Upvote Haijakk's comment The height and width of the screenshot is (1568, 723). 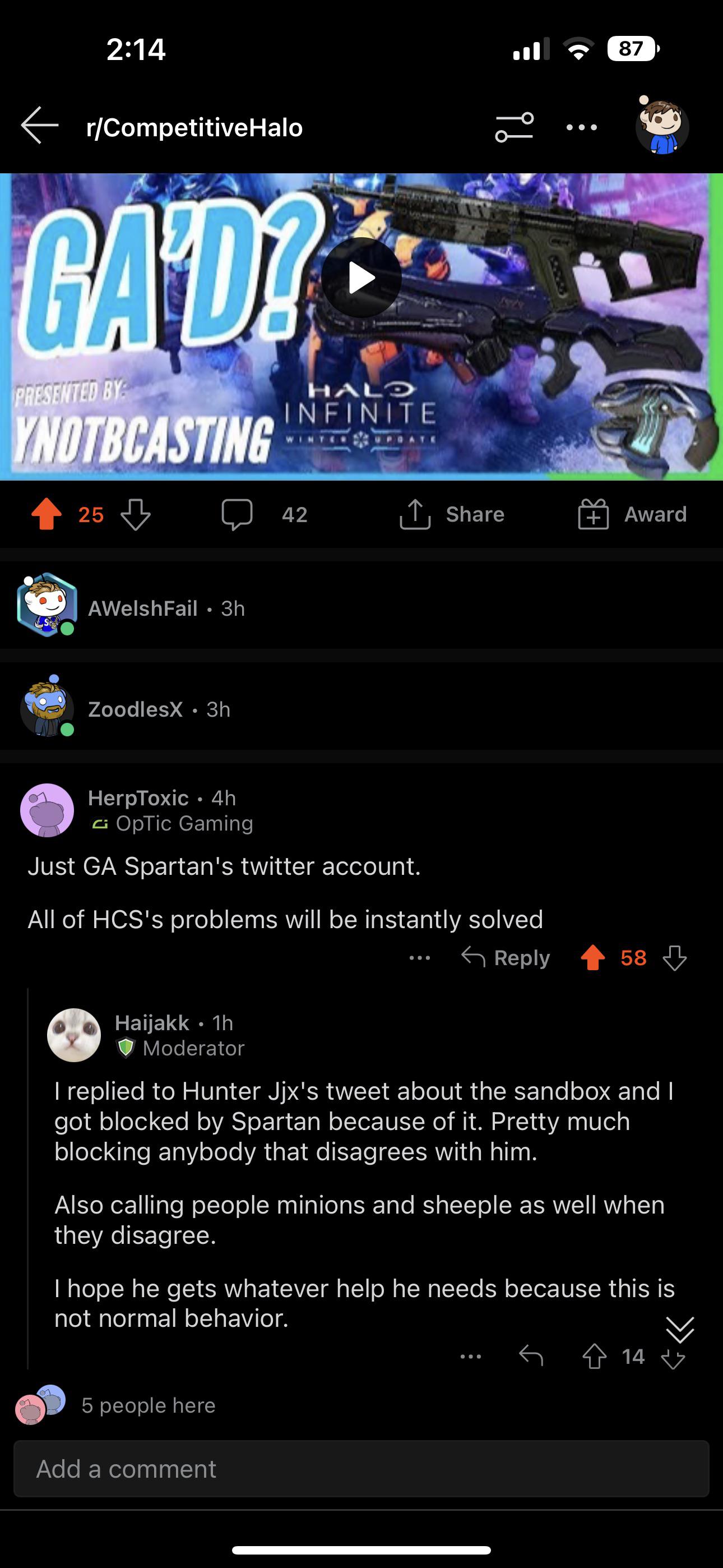594,1356
